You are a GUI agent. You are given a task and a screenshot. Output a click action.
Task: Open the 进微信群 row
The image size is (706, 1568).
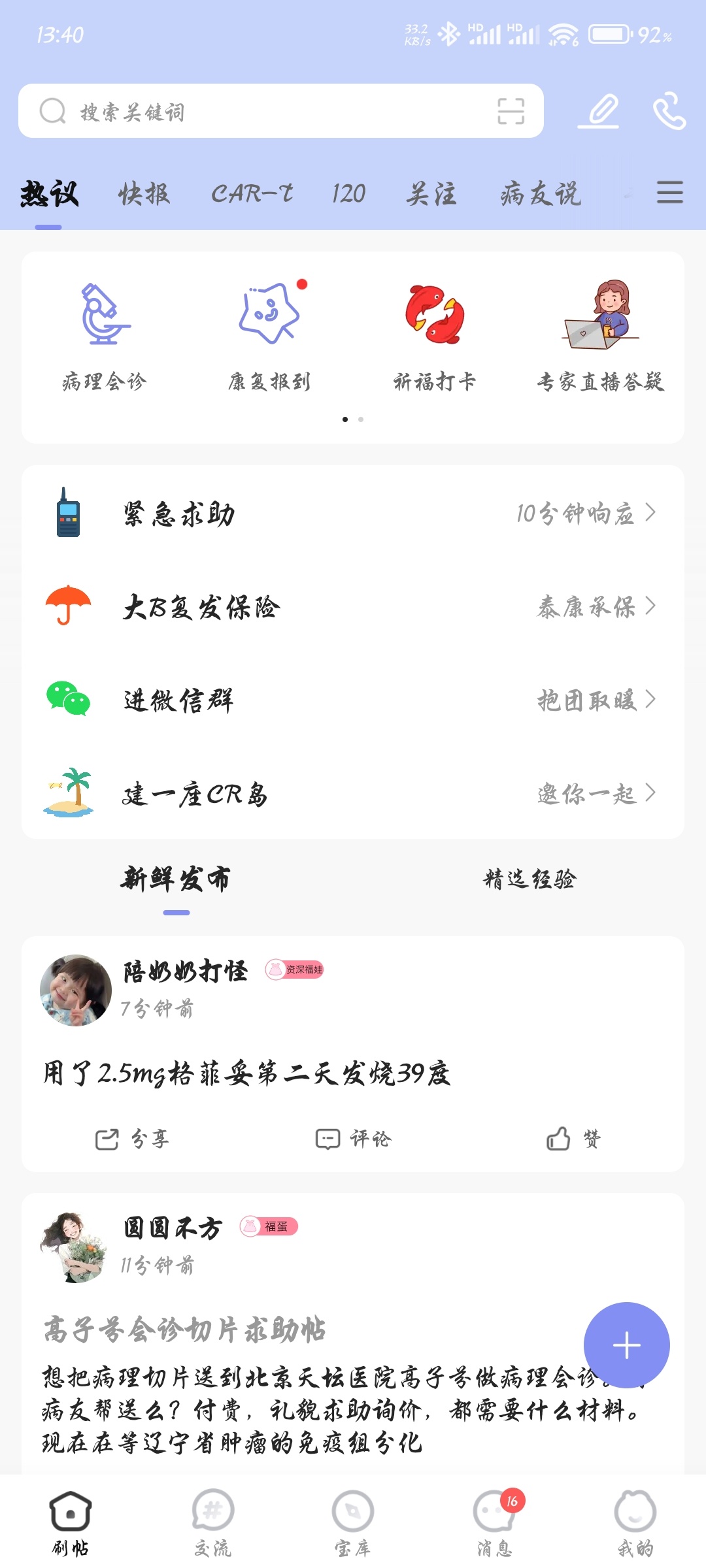pyautogui.click(x=353, y=700)
